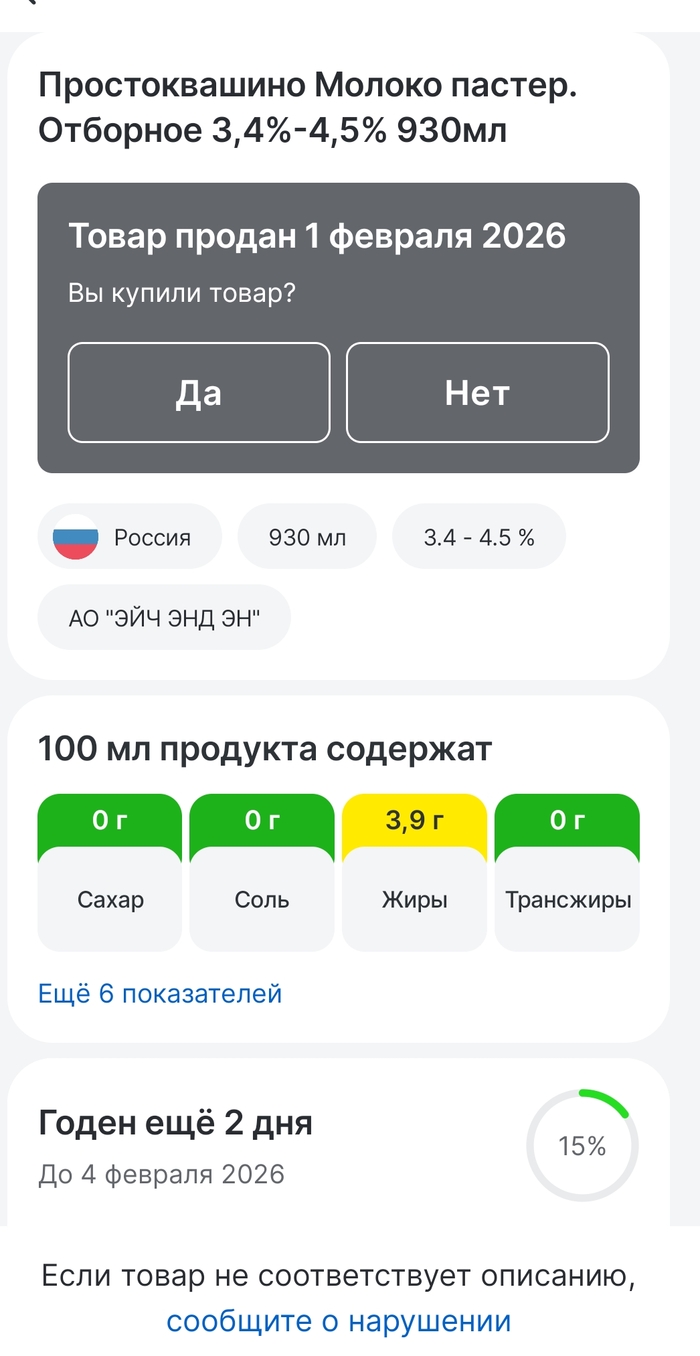
Task: Confirm purchase with the Да button
Action: point(199,392)
